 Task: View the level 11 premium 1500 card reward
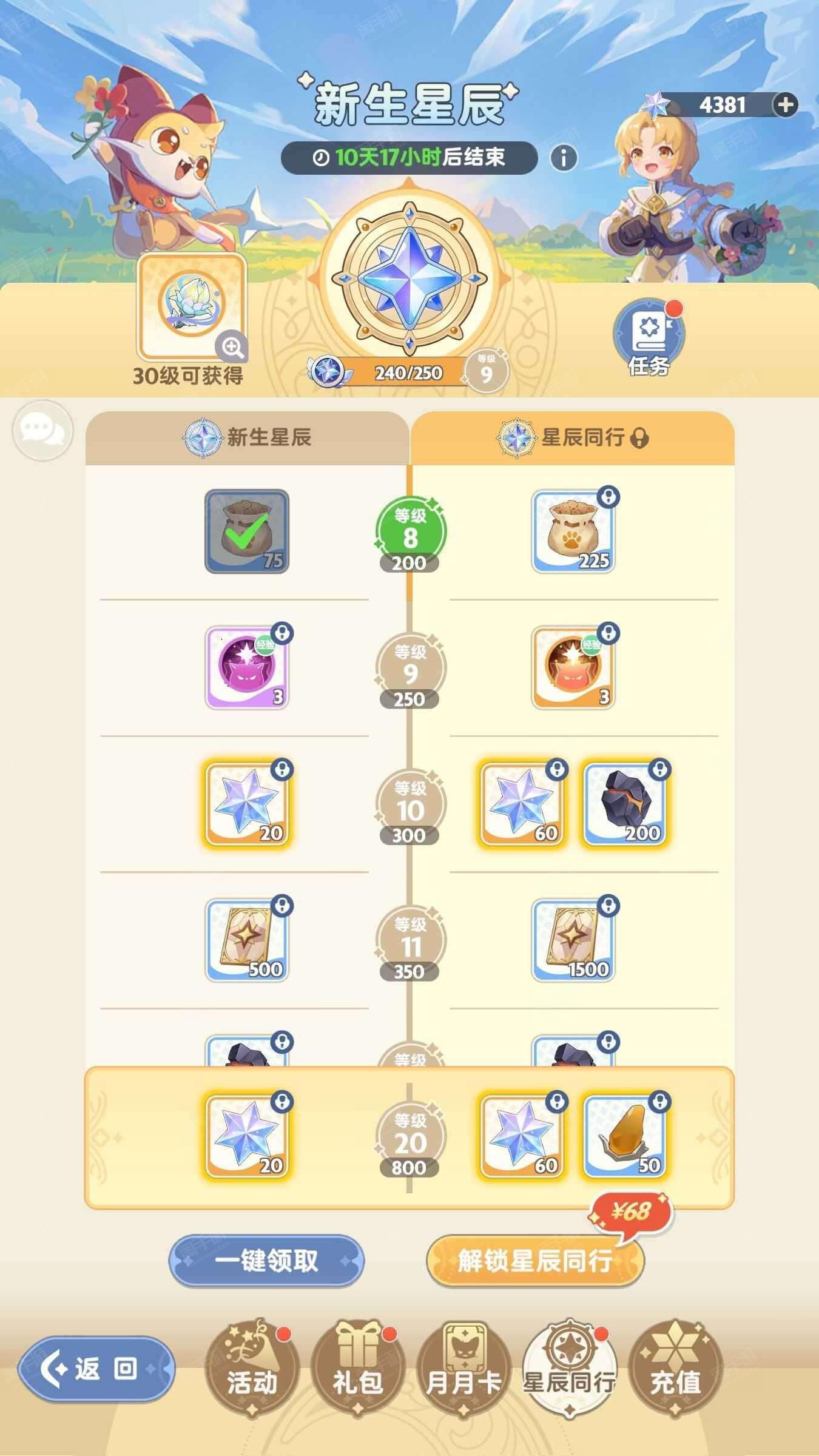pyautogui.click(x=573, y=940)
